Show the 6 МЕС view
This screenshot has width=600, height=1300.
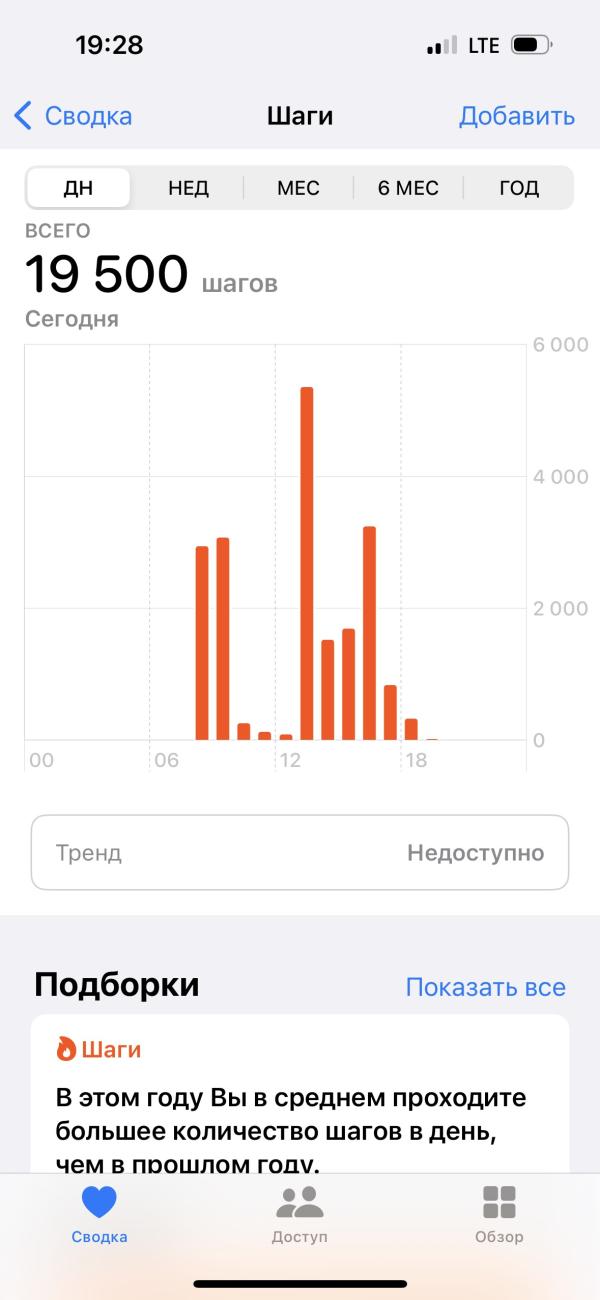(408, 188)
